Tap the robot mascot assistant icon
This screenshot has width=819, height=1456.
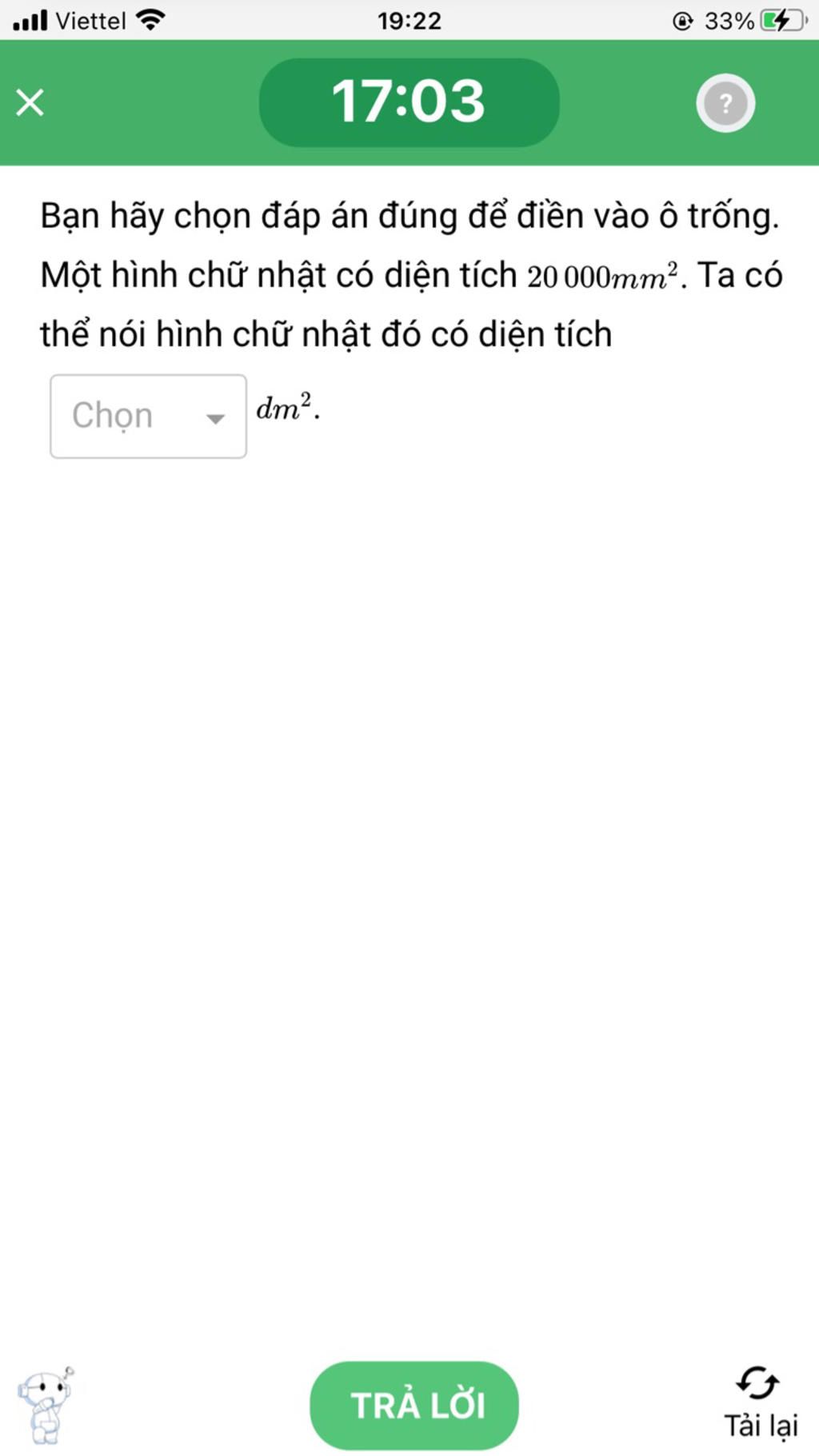pos(46,1405)
